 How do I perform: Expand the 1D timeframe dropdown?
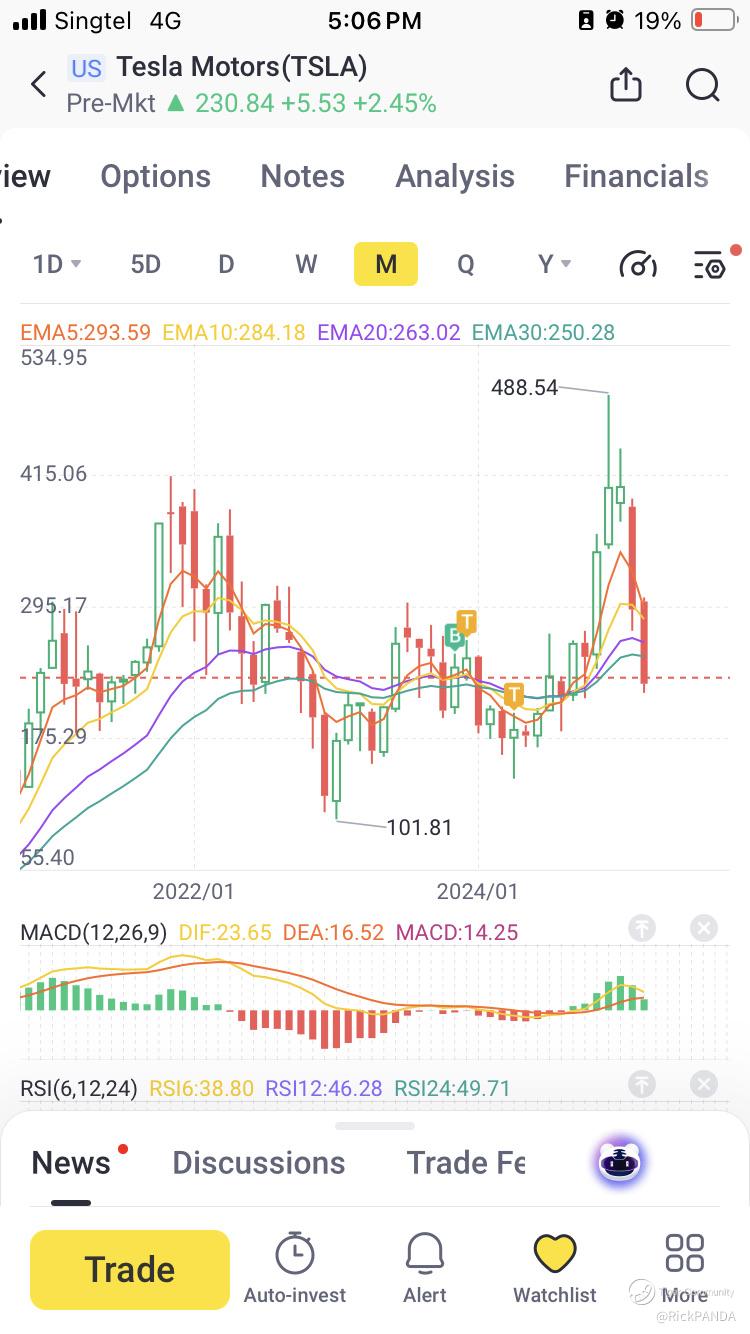click(x=57, y=264)
